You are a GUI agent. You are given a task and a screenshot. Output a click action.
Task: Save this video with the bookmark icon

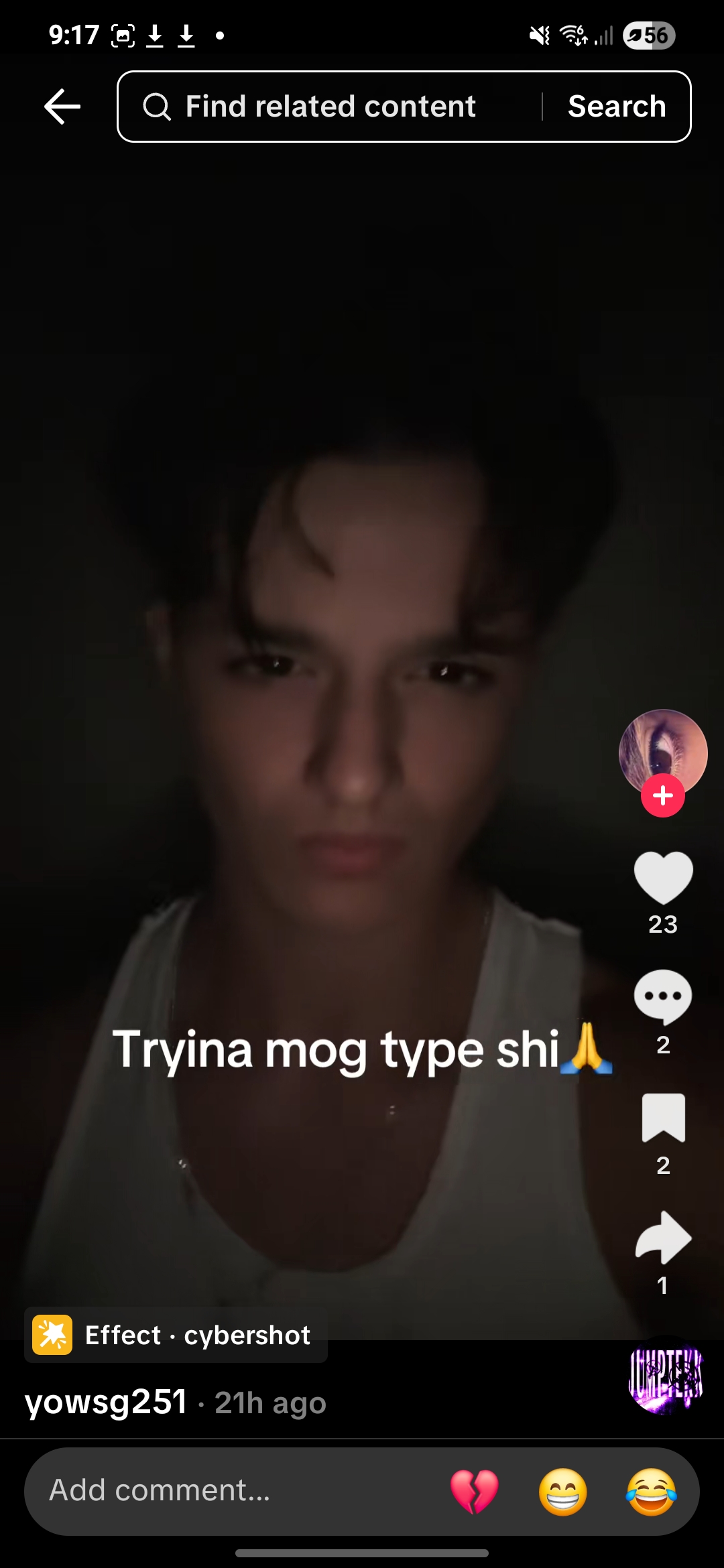[x=663, y=1118]
